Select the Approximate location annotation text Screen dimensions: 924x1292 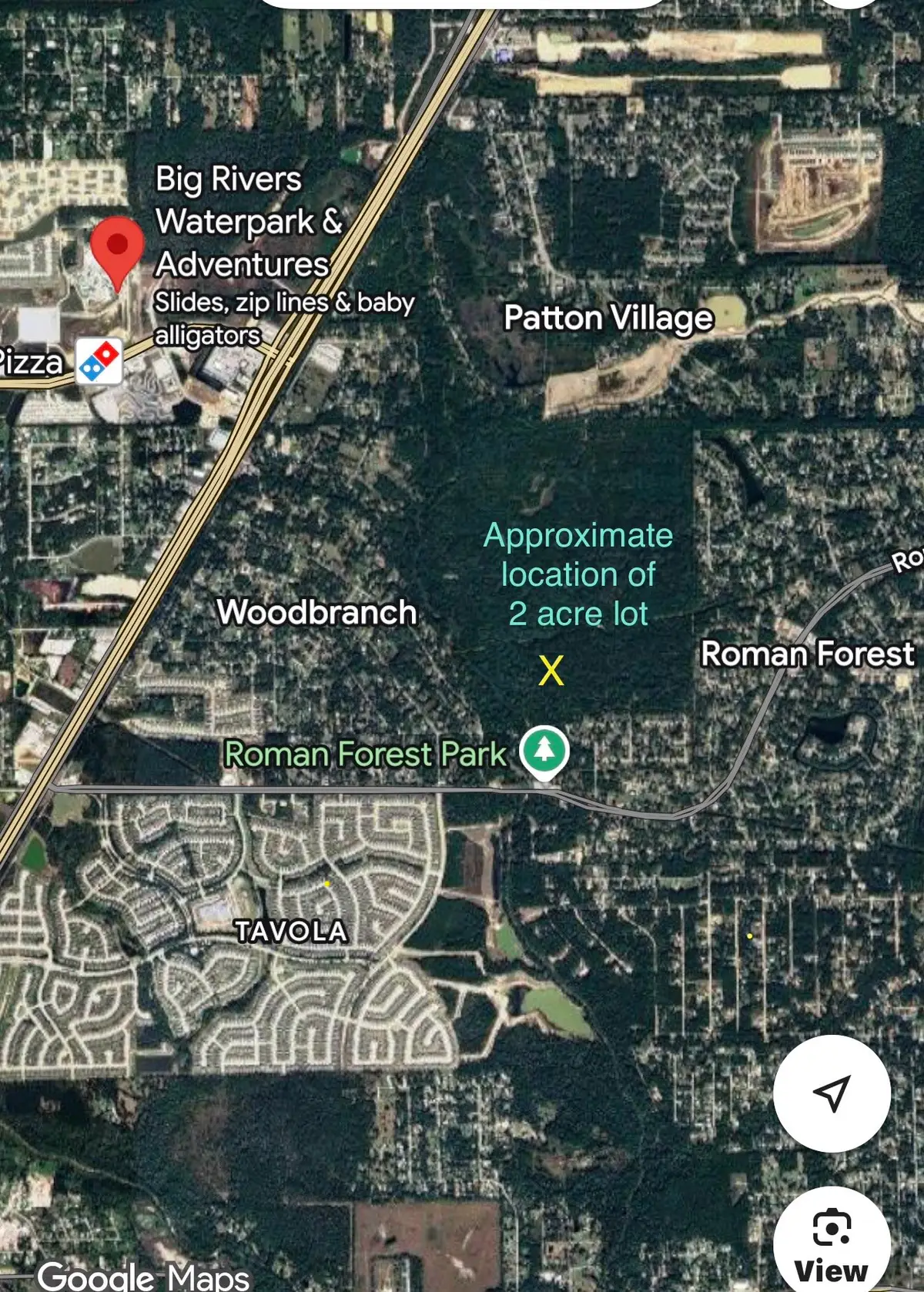tap(577, 573)
